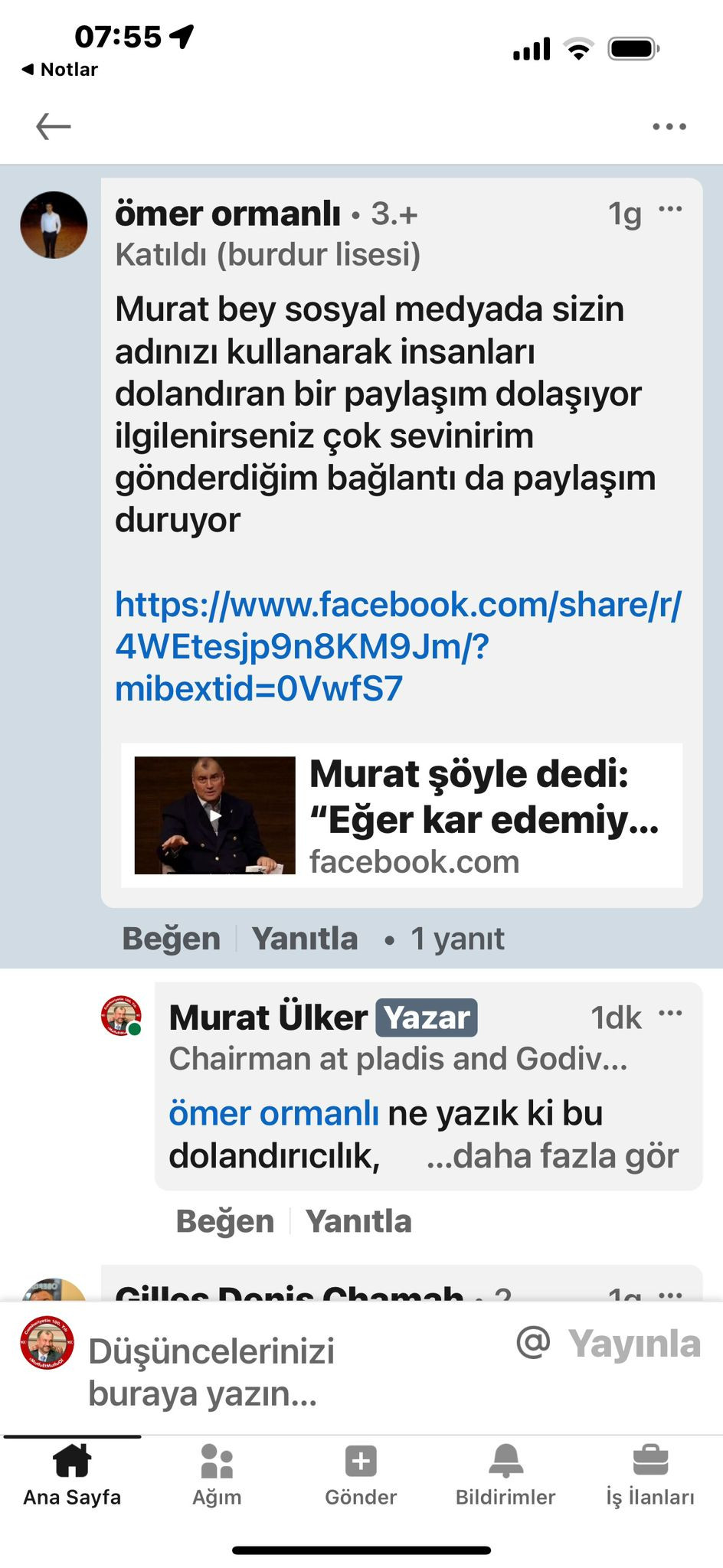Like ömer ormanlı's comment
Image resolution: width=723 pixels, height=1568 pixels.
(x=172, y=939)
